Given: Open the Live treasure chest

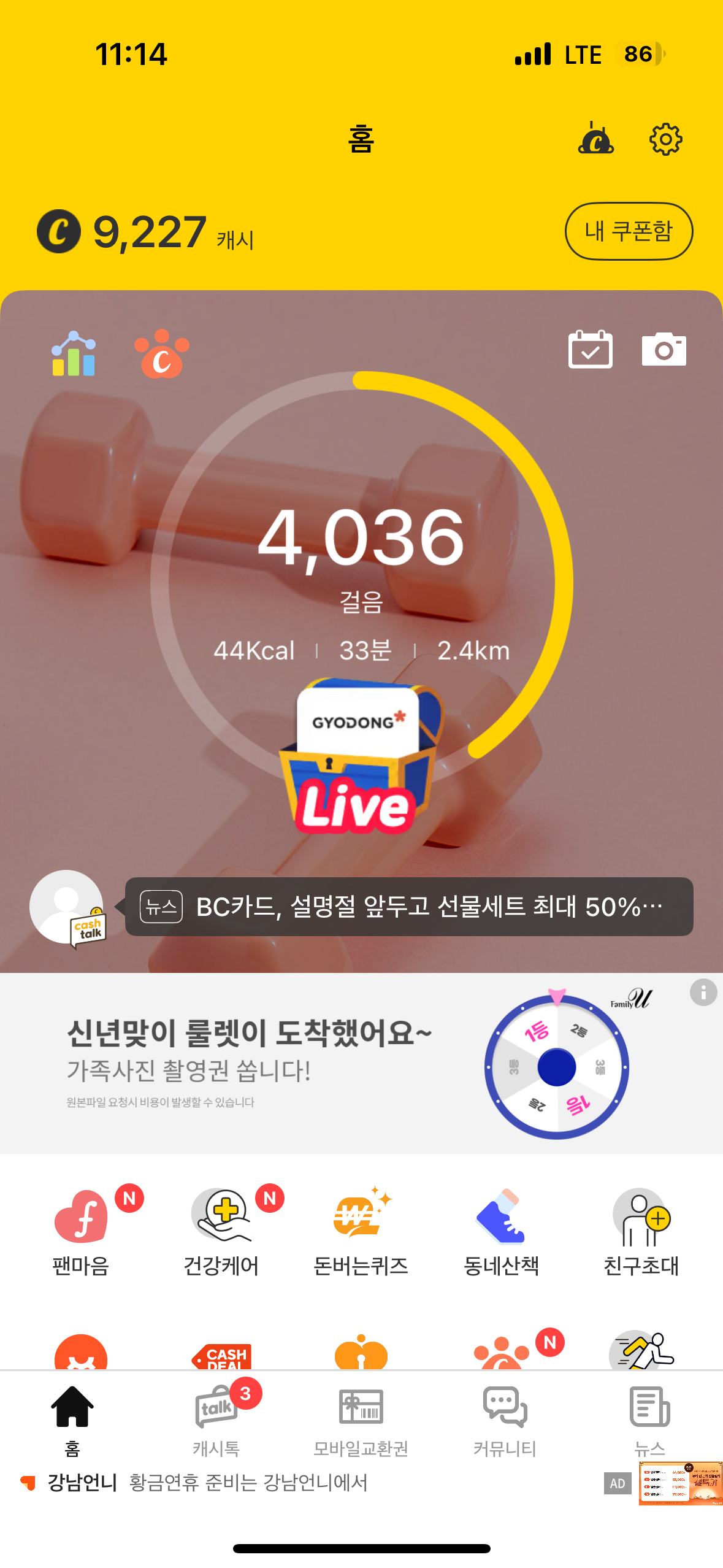Looking at the screenshot, I should 360,758.
